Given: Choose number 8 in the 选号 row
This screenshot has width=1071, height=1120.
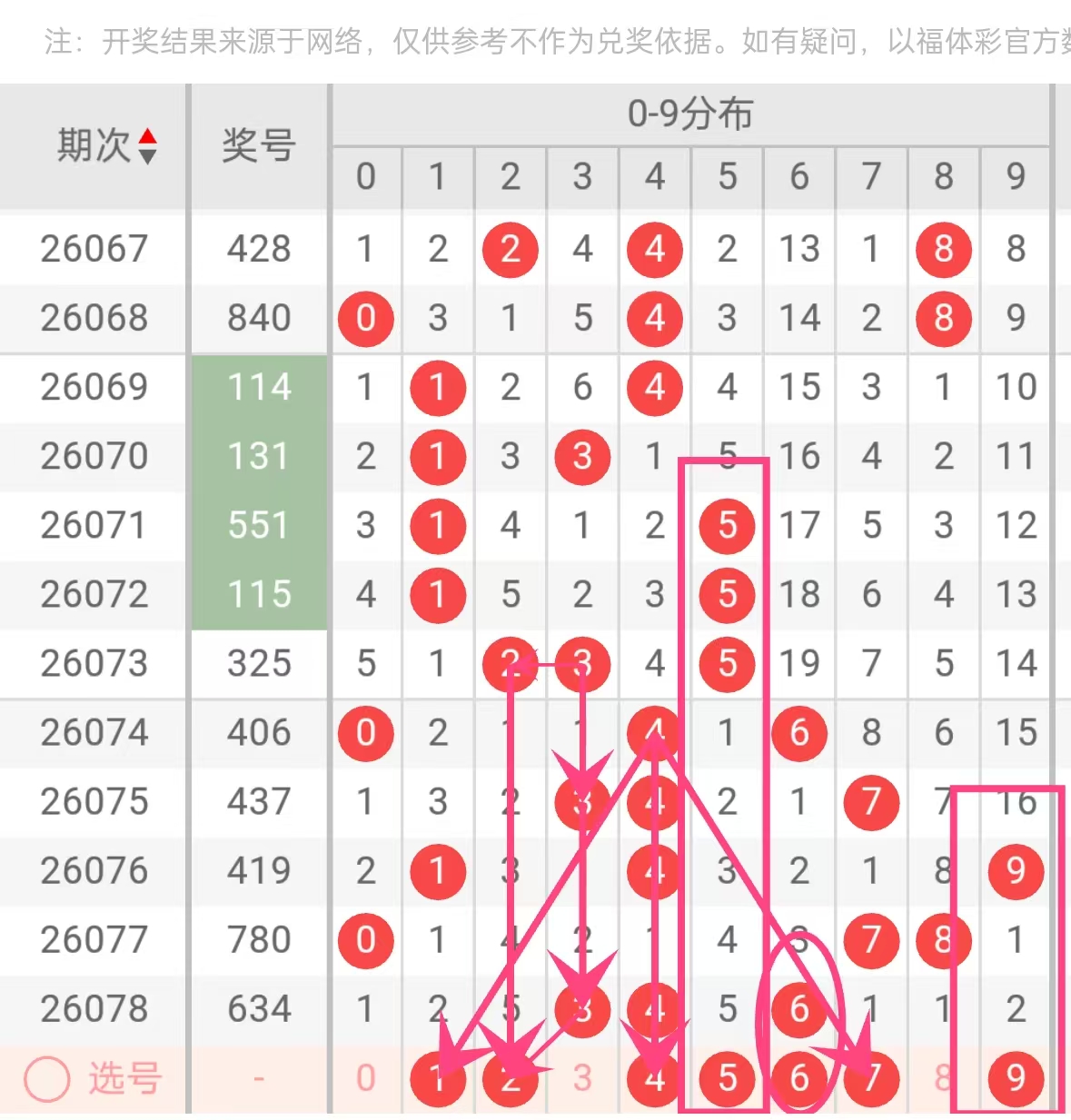Looking at the screenshot, I should [944, 1078].
